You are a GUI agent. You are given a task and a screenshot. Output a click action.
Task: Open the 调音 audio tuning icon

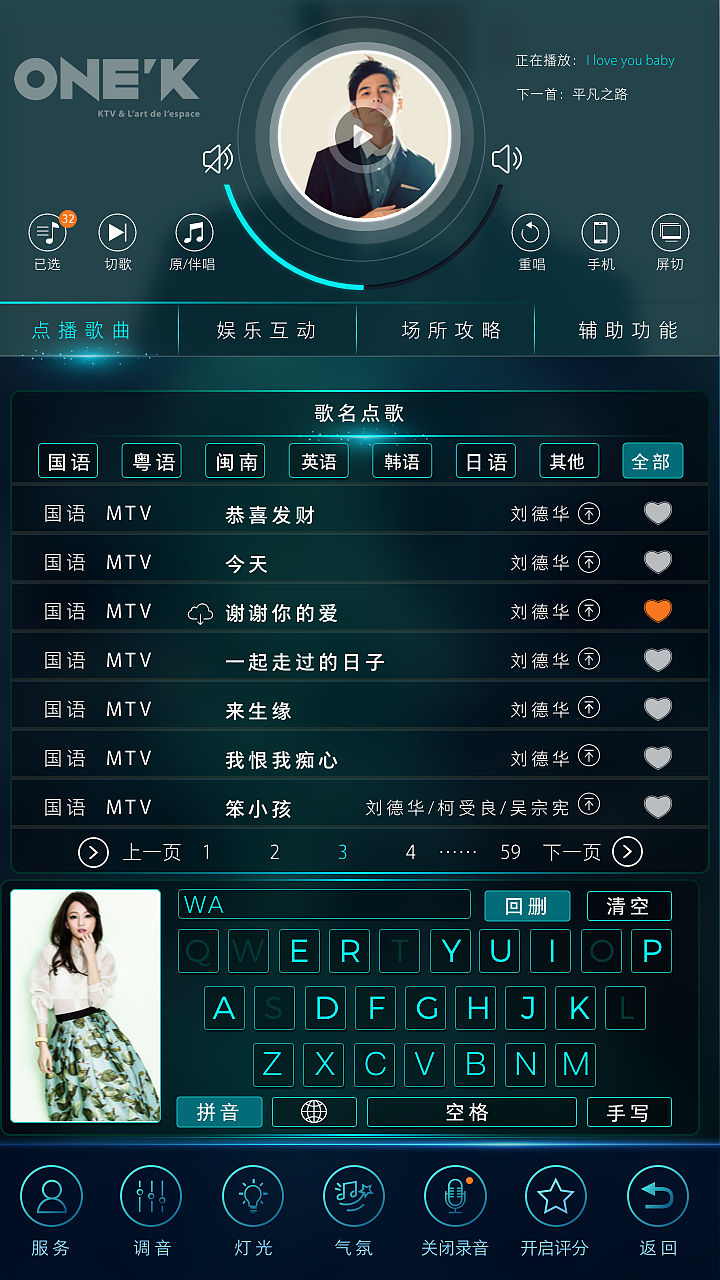[x=150, y=1194]
